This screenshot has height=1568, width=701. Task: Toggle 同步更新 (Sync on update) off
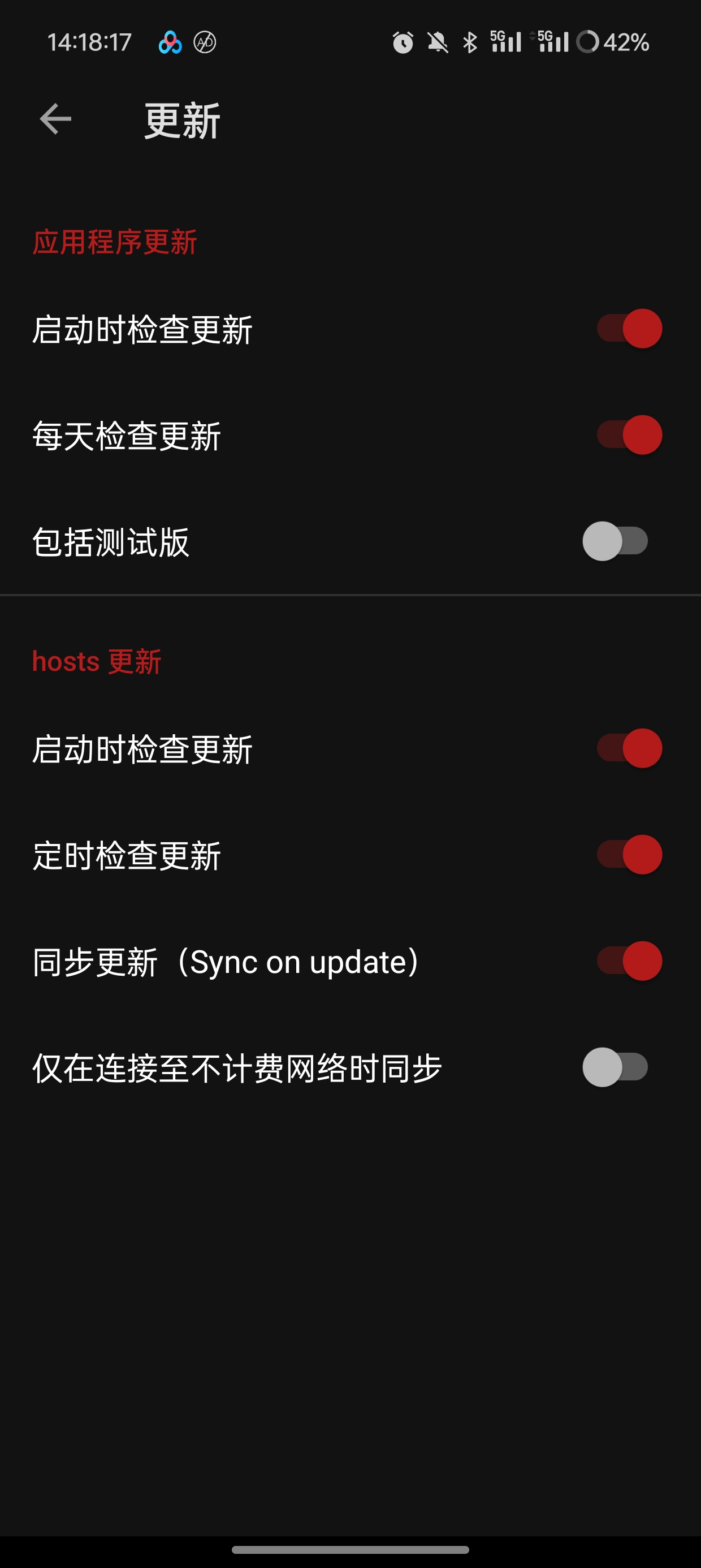point(629,961)
